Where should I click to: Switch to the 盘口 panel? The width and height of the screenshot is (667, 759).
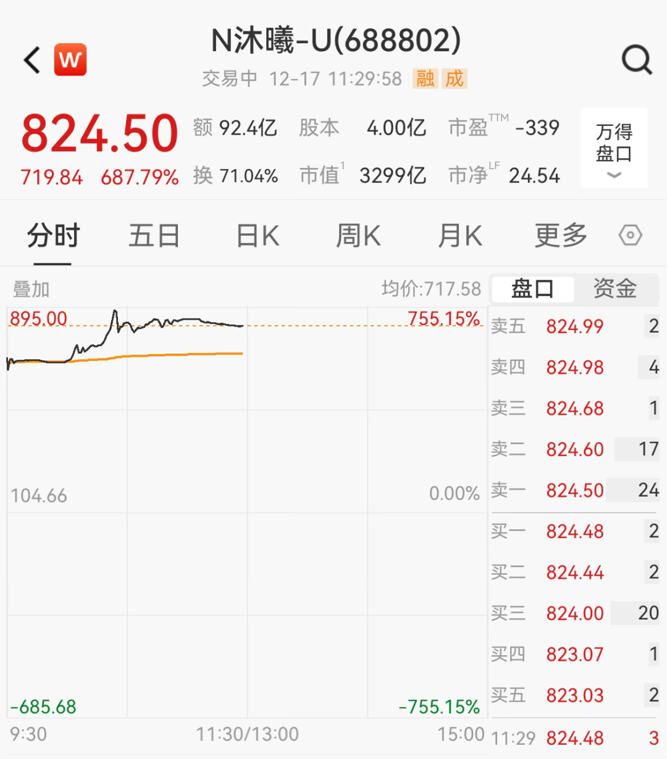coord(533,289)
